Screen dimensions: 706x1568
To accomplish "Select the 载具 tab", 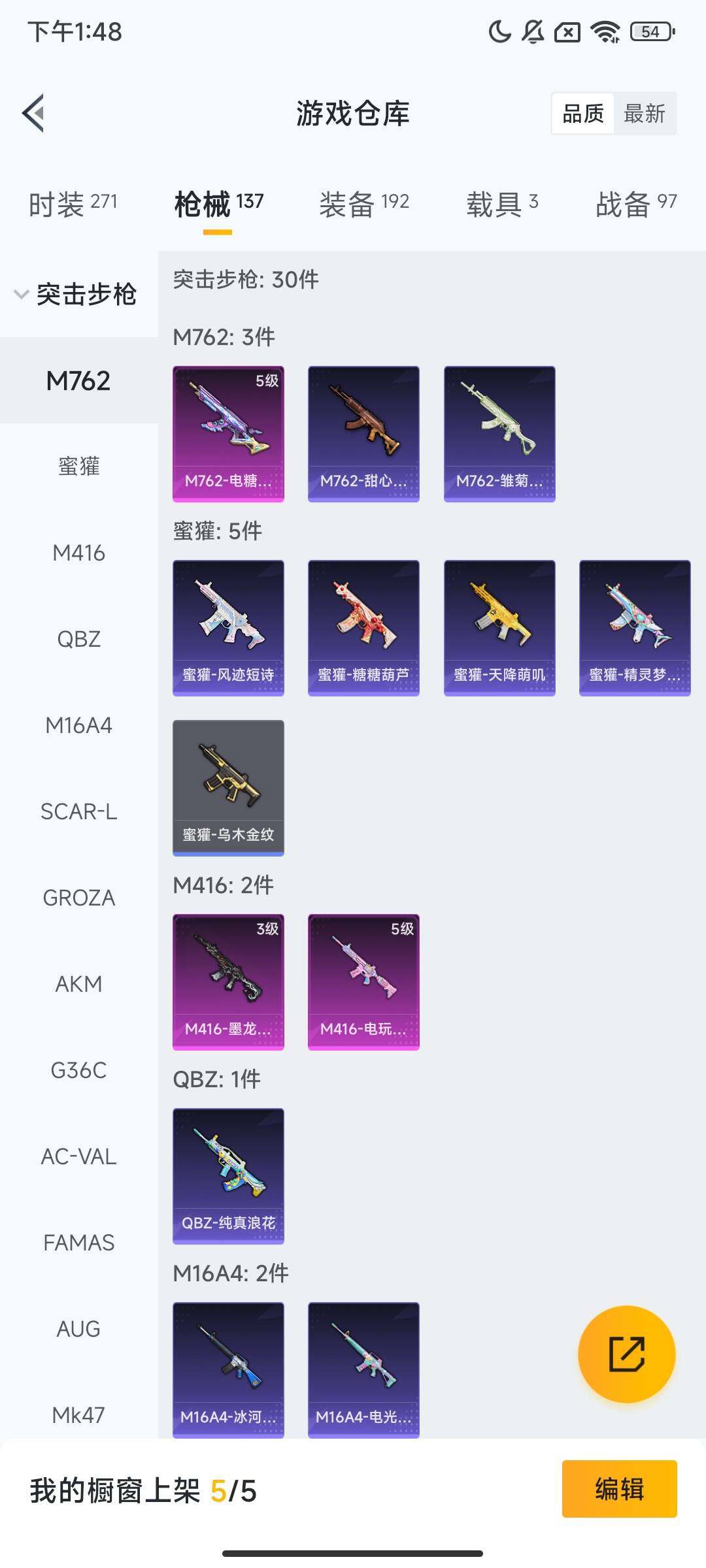I will [502, 203].
